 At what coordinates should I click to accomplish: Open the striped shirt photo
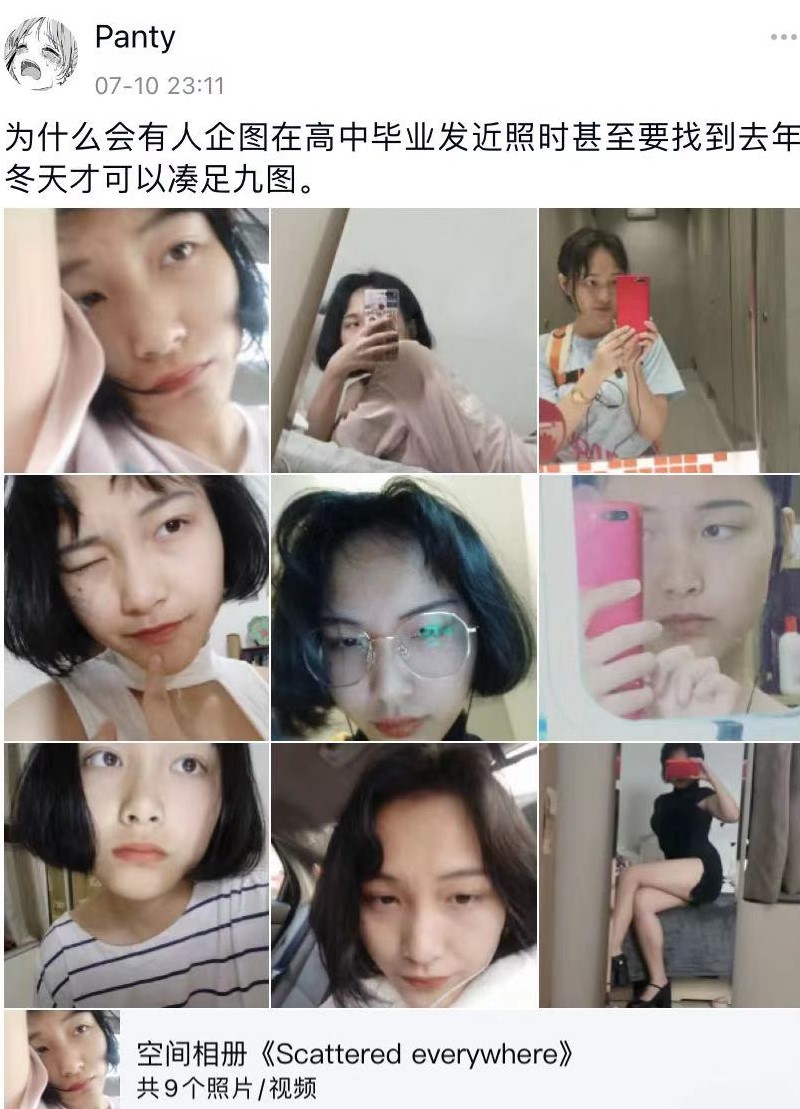pos(136,874)
